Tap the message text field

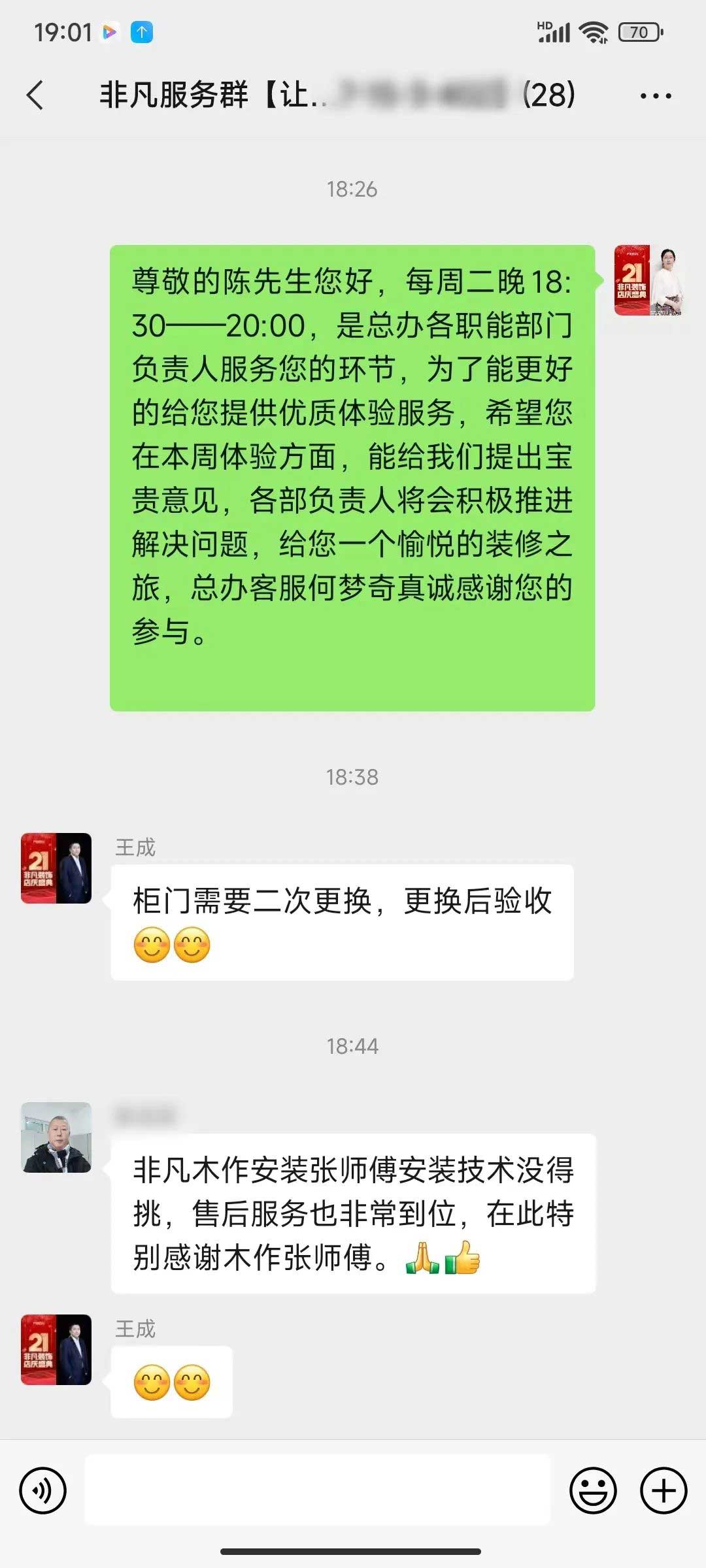point(318,1490)
